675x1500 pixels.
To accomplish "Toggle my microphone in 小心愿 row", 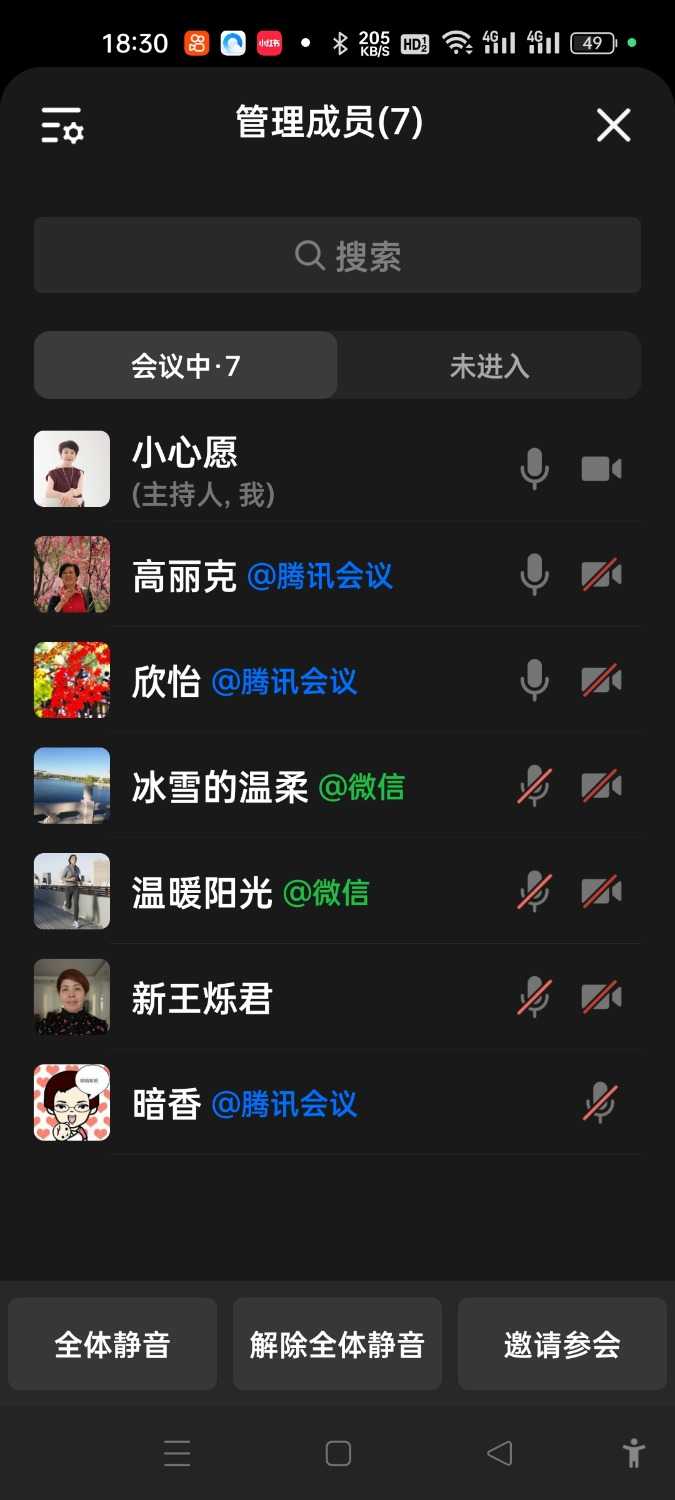I will (535, 469).
